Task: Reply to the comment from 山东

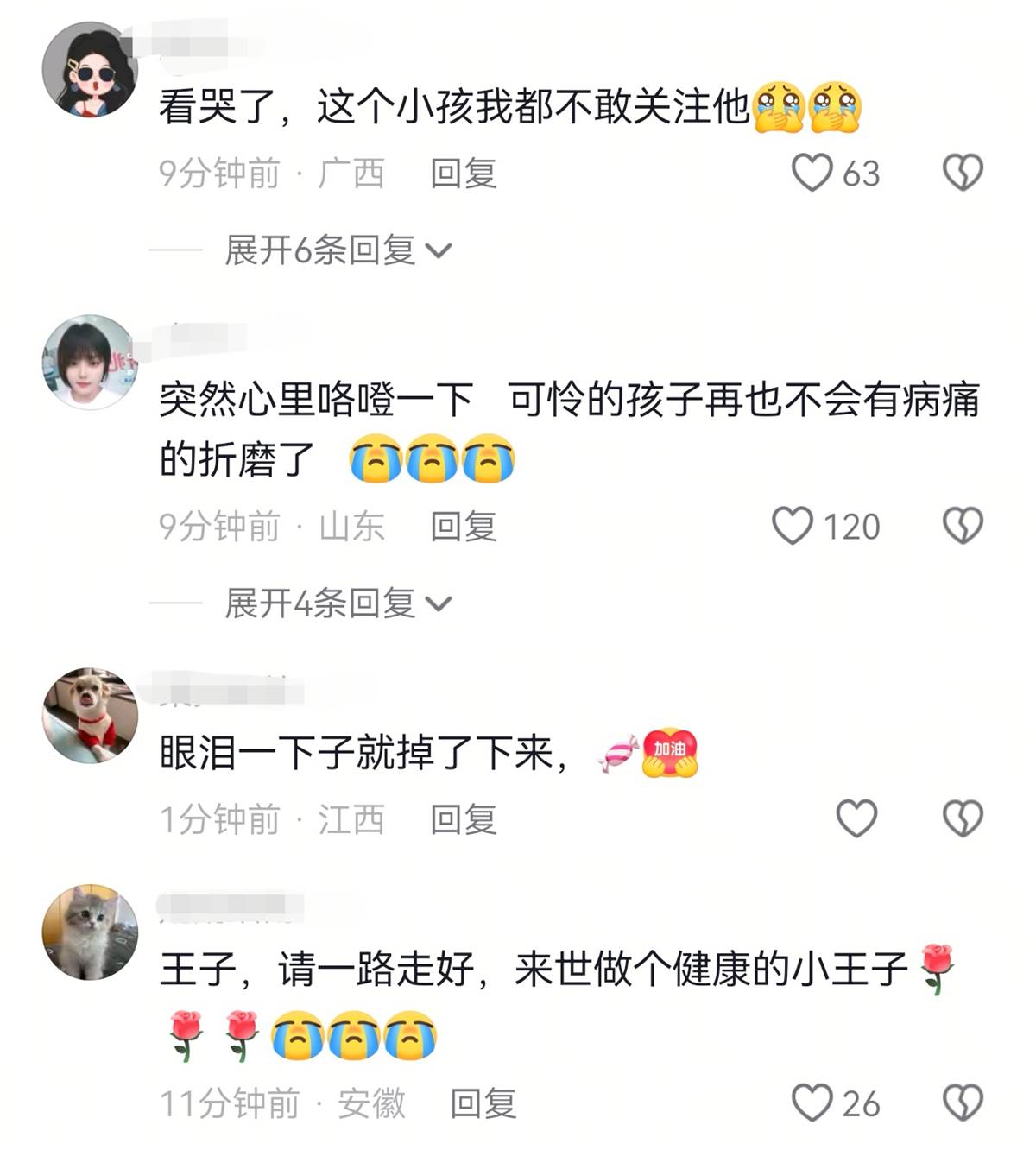Action: click(x=464, y=527)
